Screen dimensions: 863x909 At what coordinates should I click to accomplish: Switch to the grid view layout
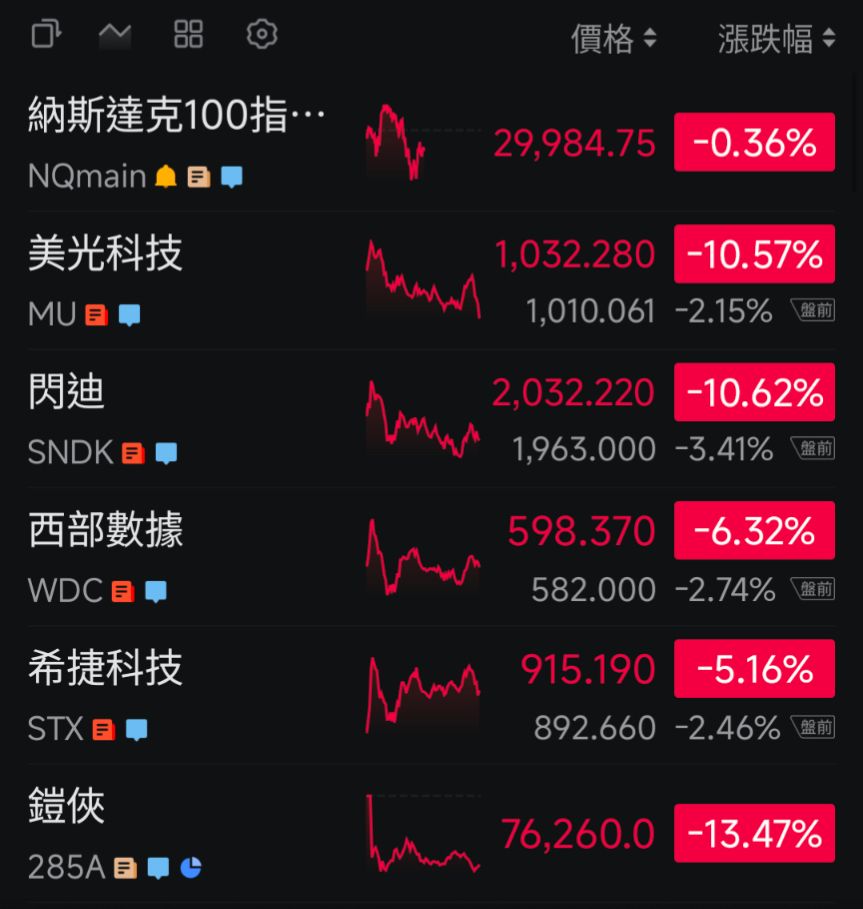[188, 34]
